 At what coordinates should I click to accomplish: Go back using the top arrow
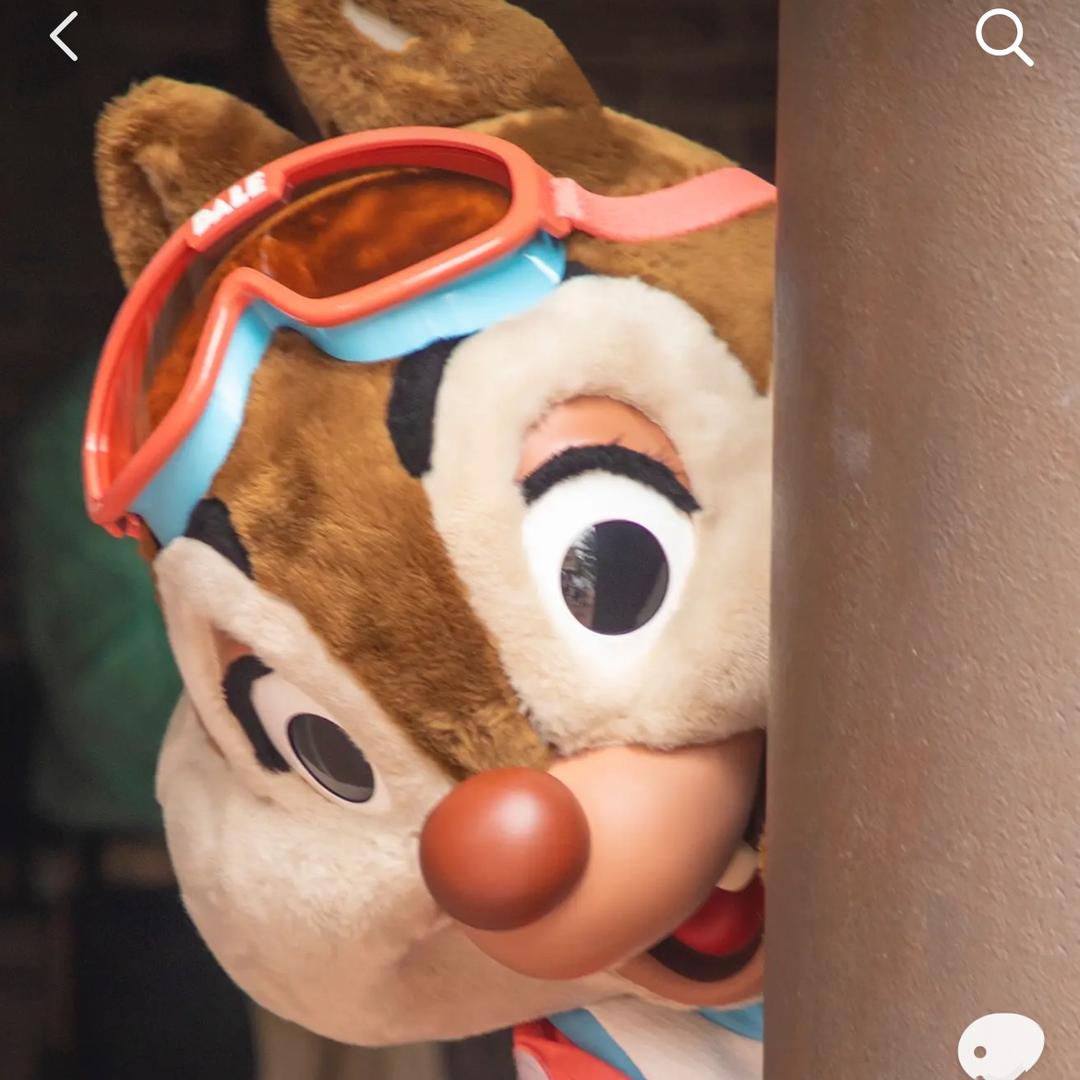coord(64,37)
